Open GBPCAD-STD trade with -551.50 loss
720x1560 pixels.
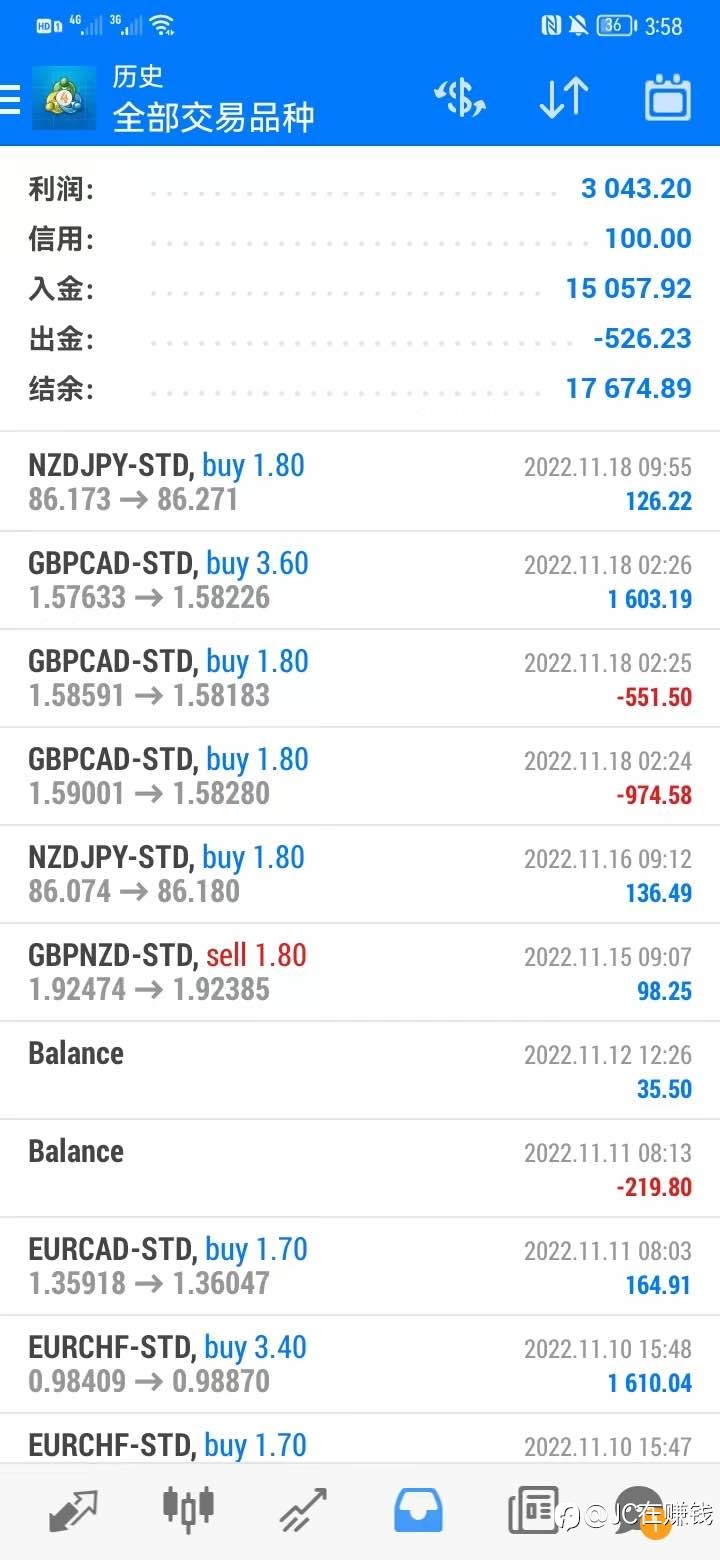(x=360, y=678)
